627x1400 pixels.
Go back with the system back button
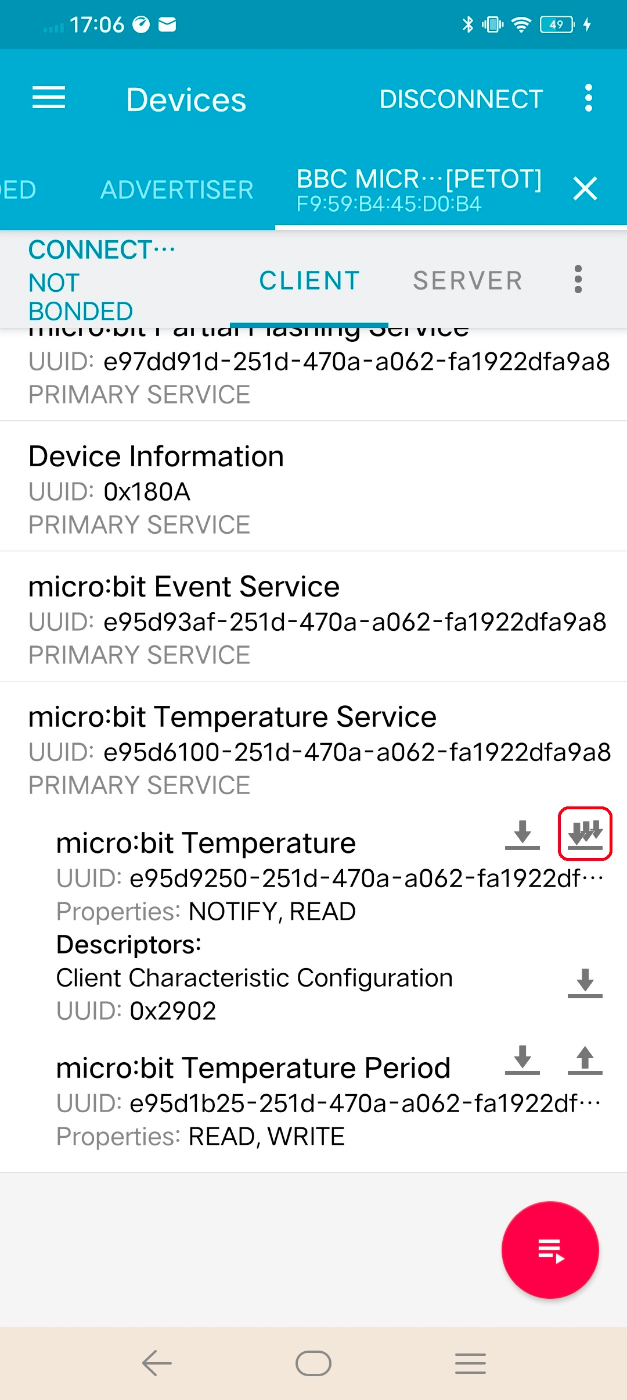pyautogui.click(x=157, y=1363)
